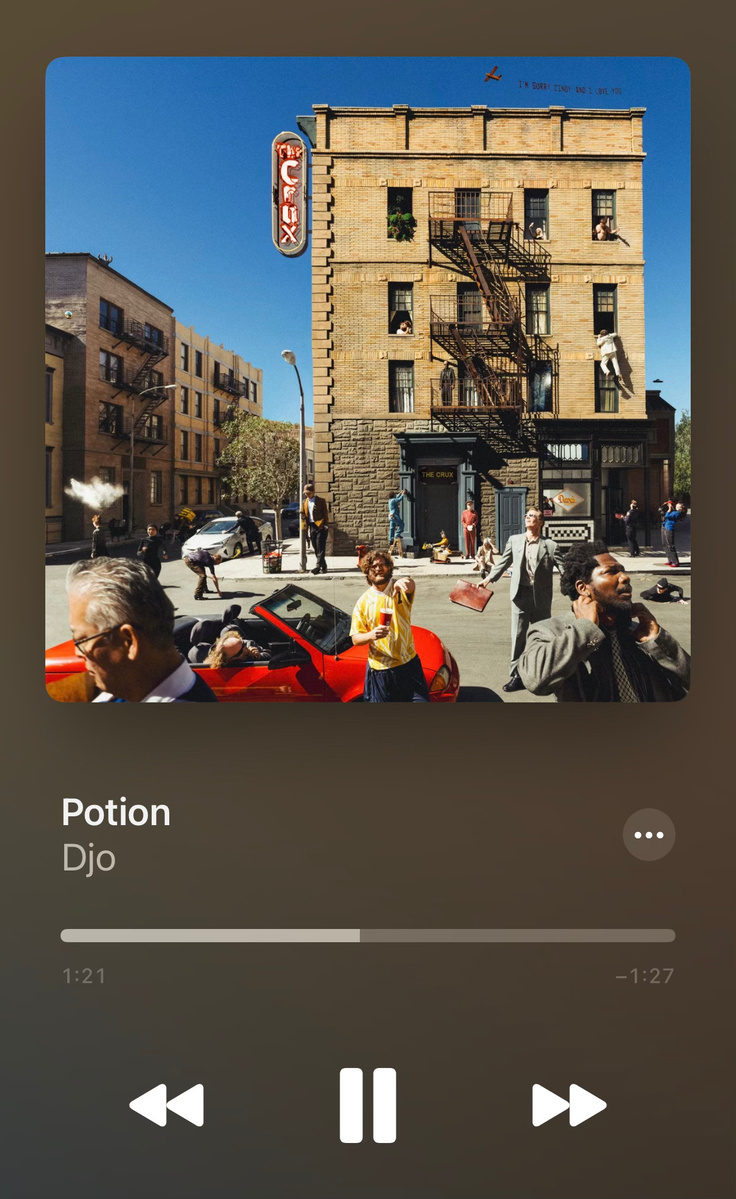Tap the playback progress bar to seek
Screen dimensions: 736x1199
(x=368, y=935)
